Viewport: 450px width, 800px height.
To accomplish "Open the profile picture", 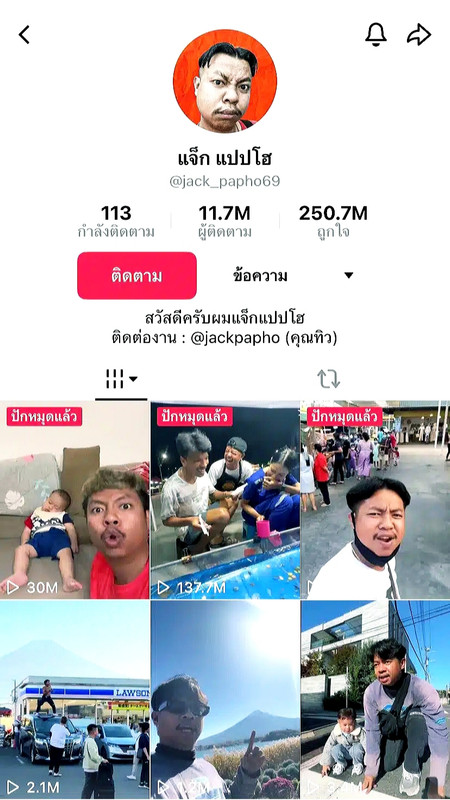I will 225,81.
